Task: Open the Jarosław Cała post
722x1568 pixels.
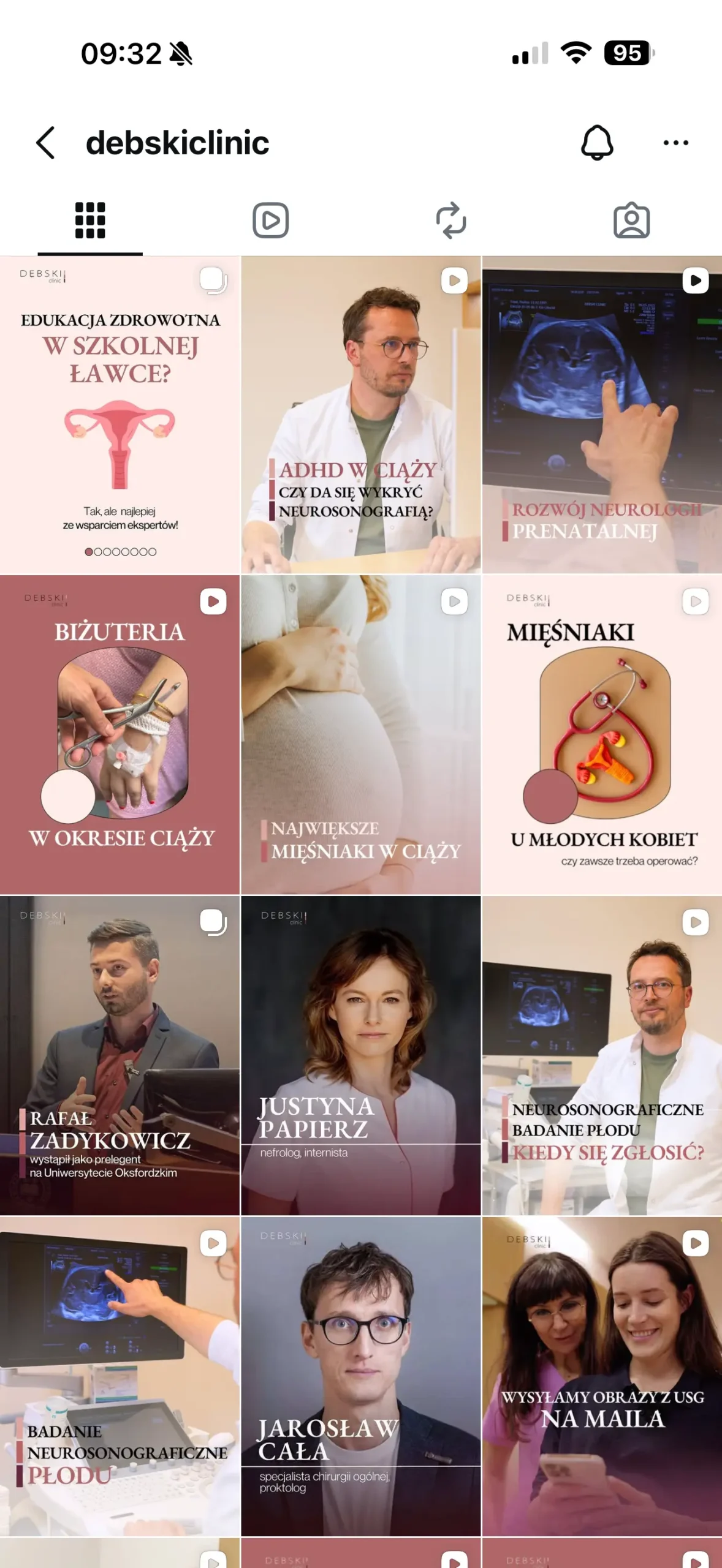Action: click(x=360, y=1376)
